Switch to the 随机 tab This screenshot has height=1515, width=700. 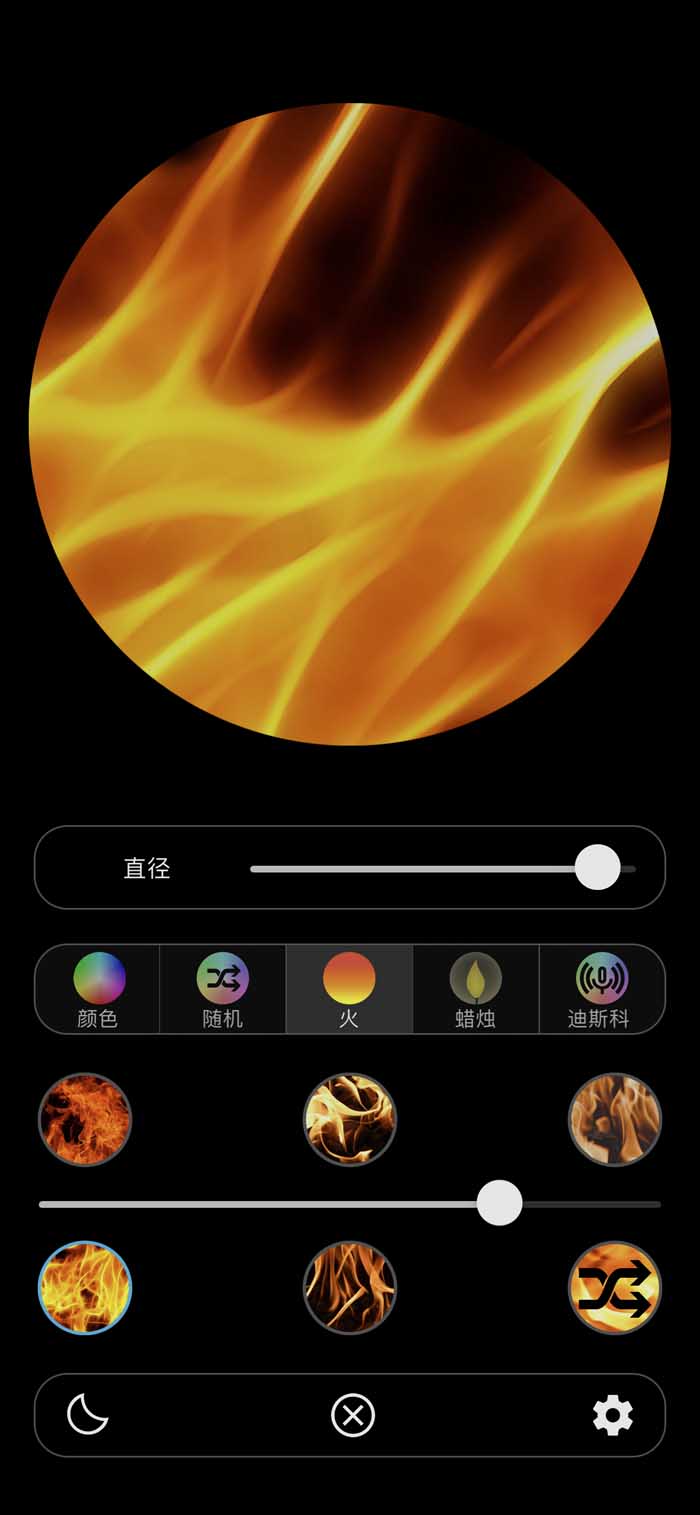(223, 989)
